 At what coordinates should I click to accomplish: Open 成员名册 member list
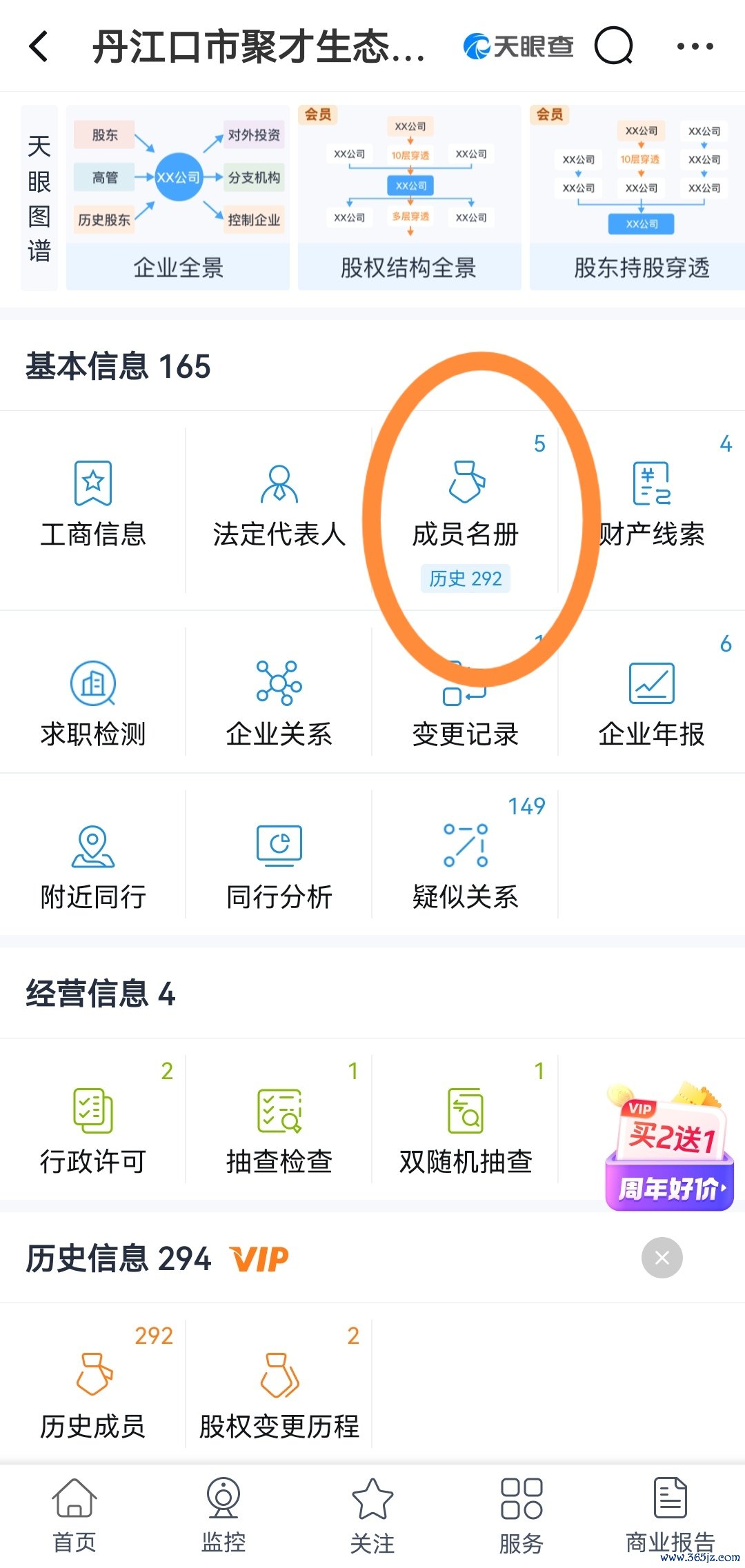pyautogui.click(x=466, y=510)
